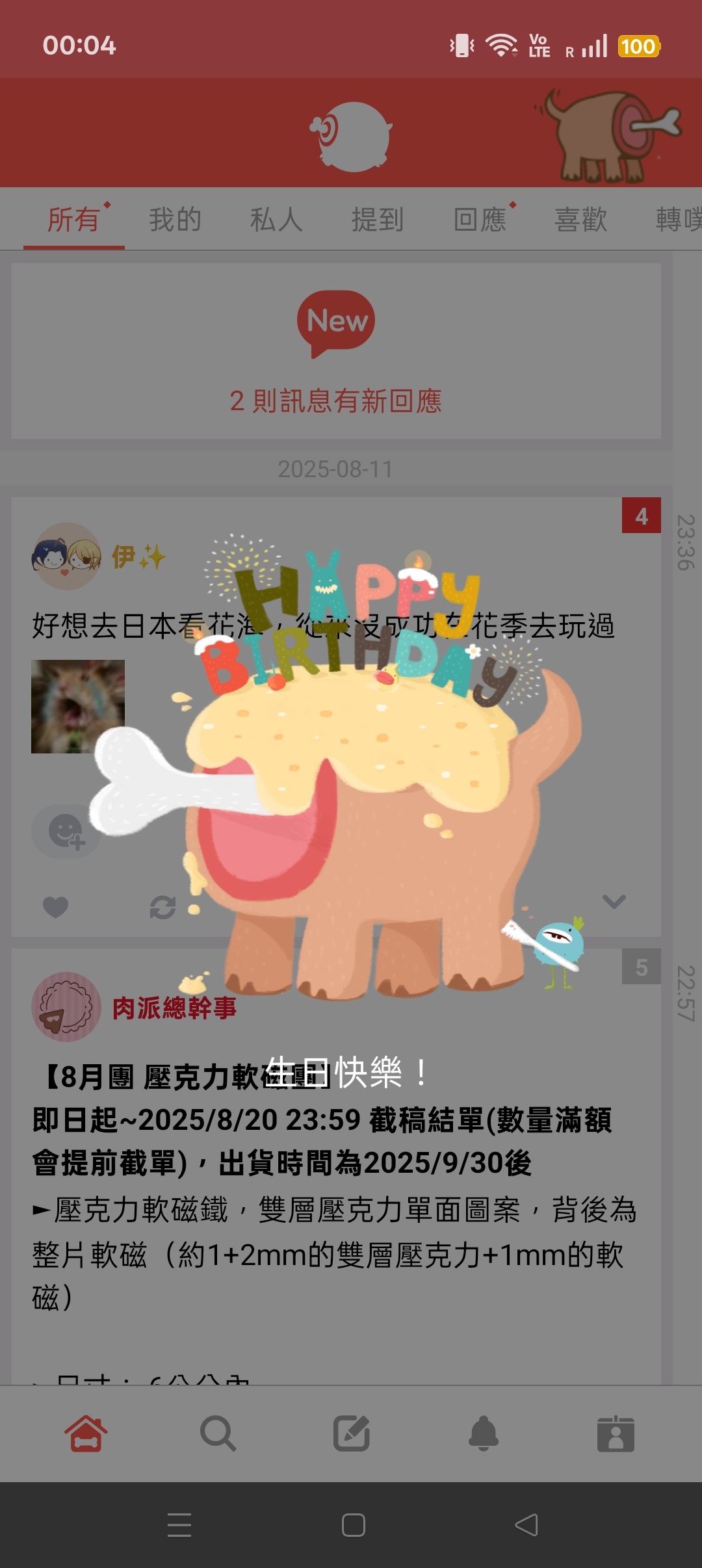This screenshot has width=702, height=1568.
Task: Select the 提到 tab
Action: pos(378,220)
